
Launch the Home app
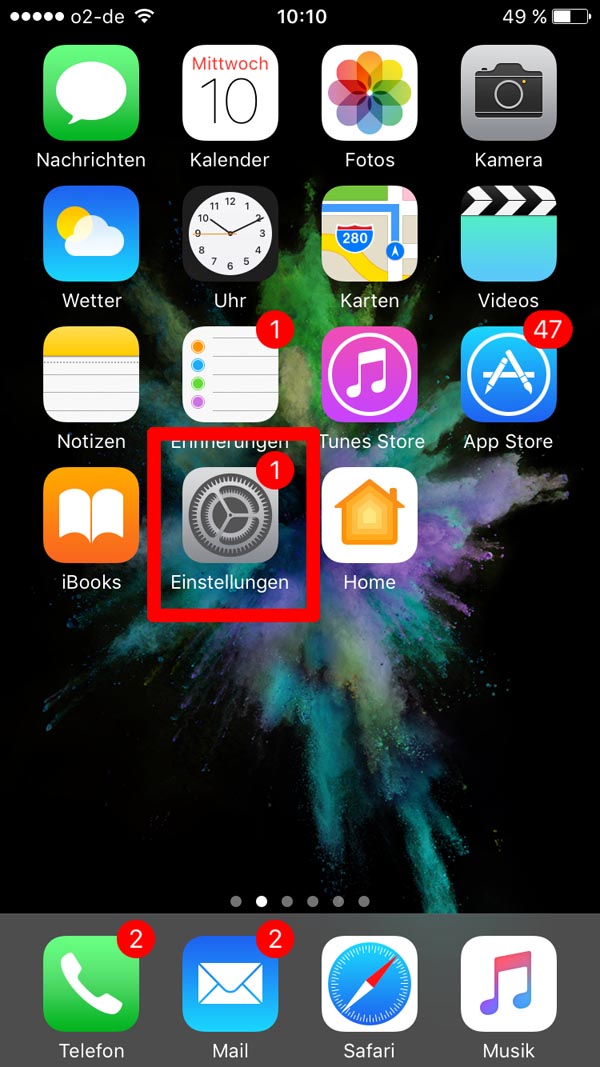tap(369, 515)
